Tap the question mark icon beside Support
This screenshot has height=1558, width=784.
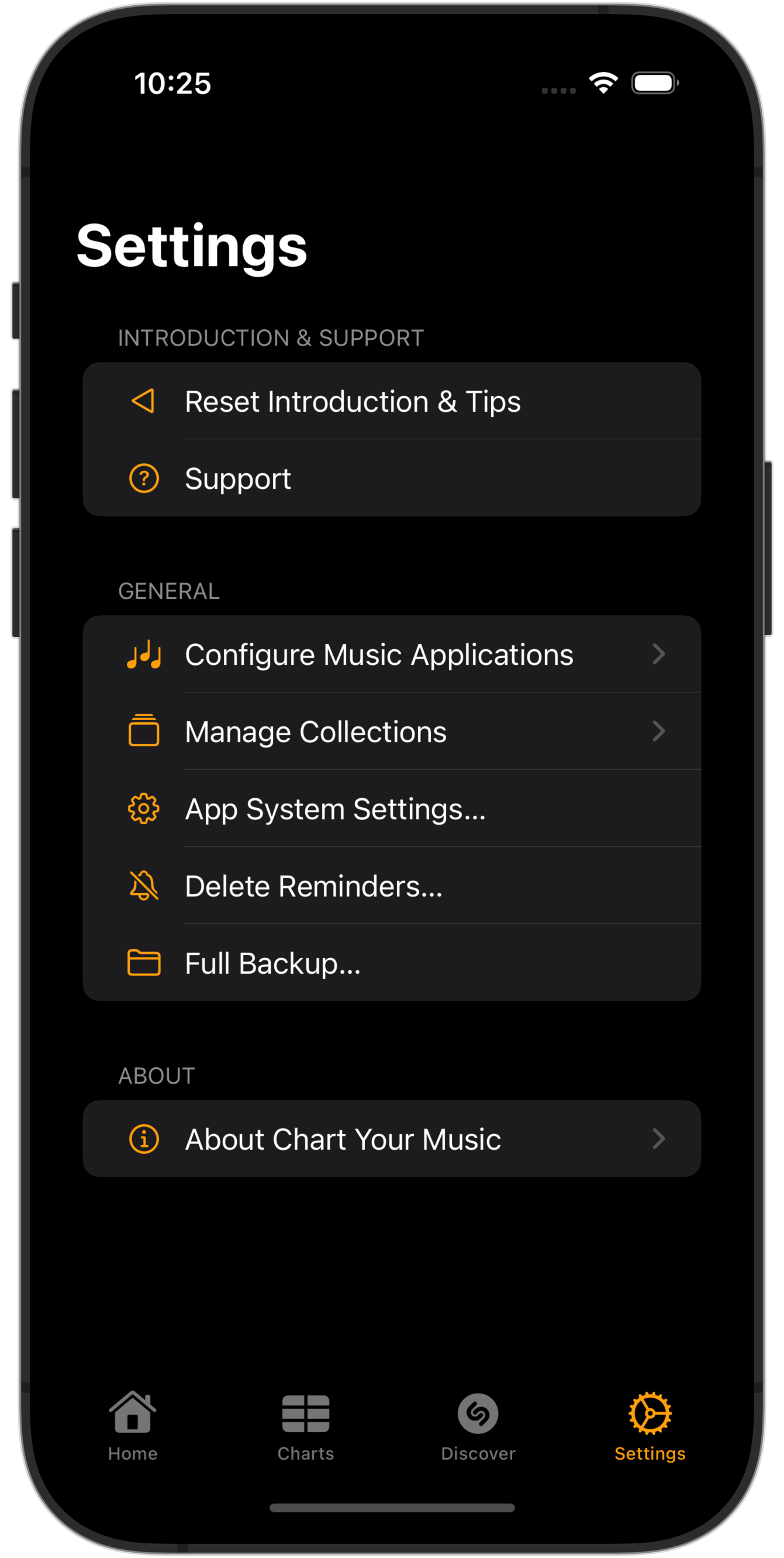144,478
